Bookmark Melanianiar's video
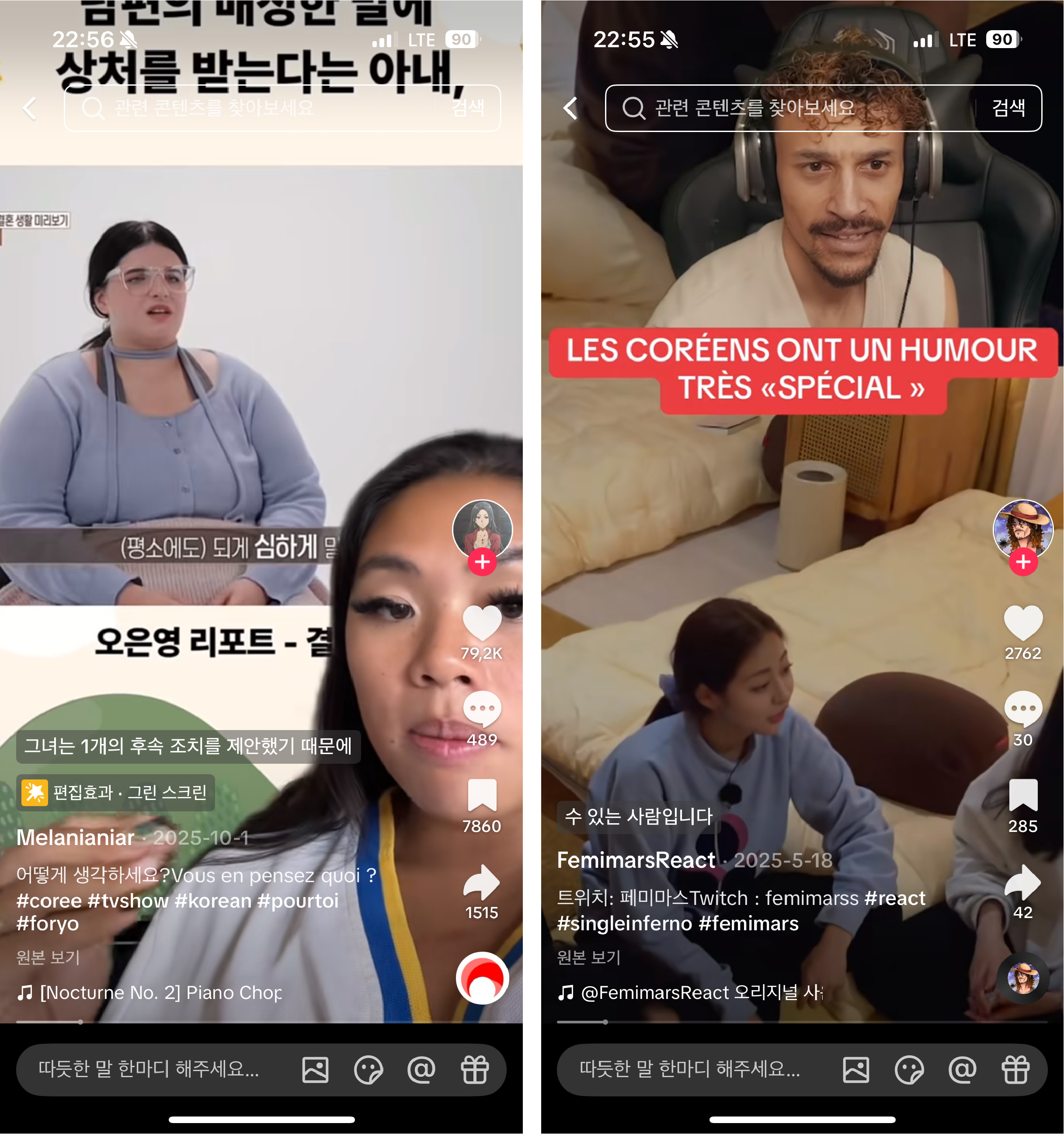Image resolution: width=1064 pixels, height=1134 pixels. (481, 795)
